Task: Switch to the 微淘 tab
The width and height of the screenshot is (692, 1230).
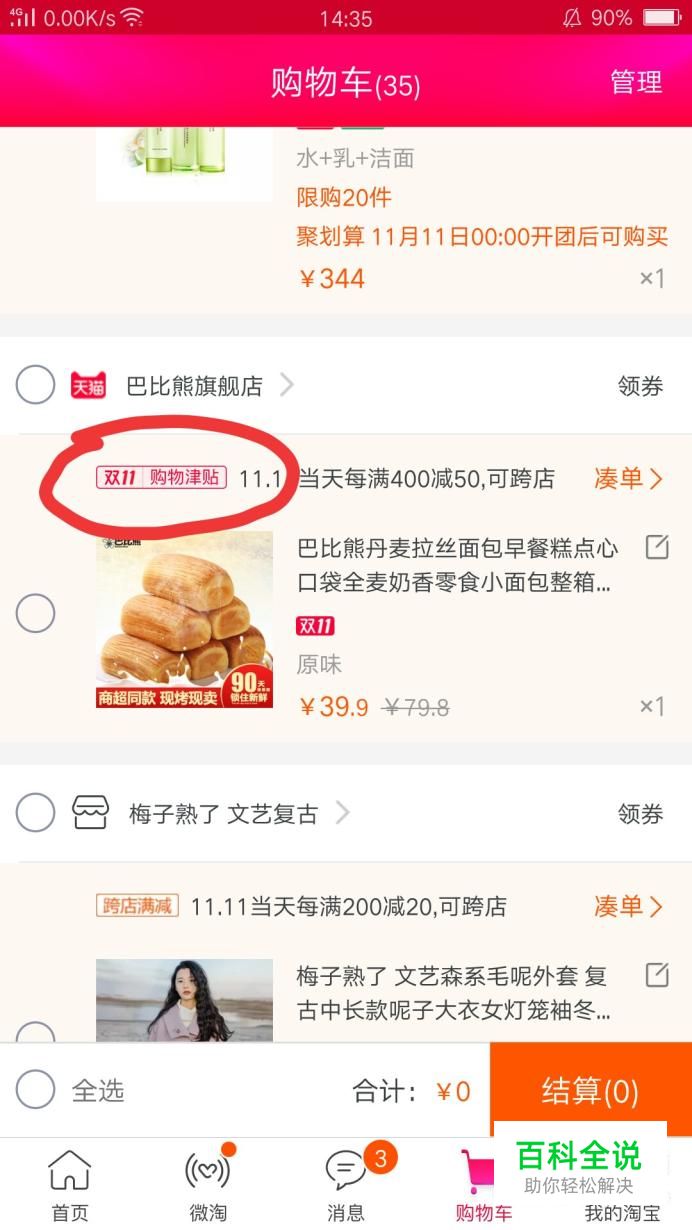Action: tap(208, 1185)
